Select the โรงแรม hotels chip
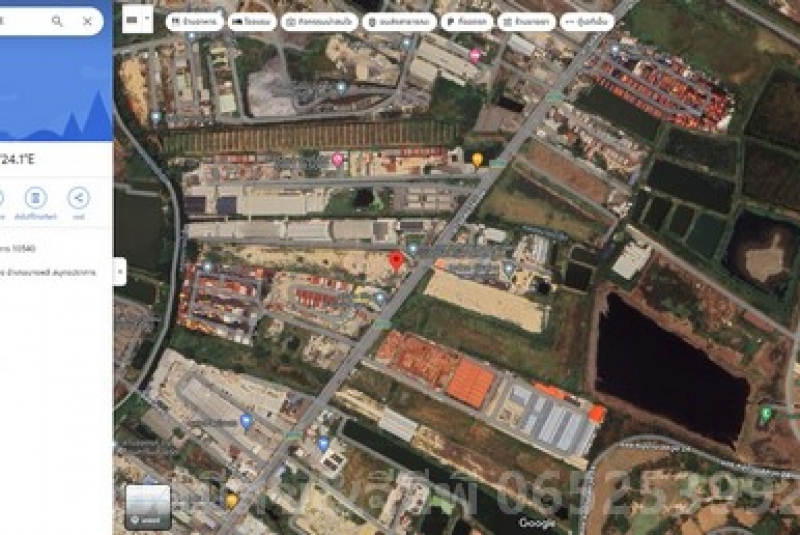Viewport: 800px width, 535px height. (250, 21)
